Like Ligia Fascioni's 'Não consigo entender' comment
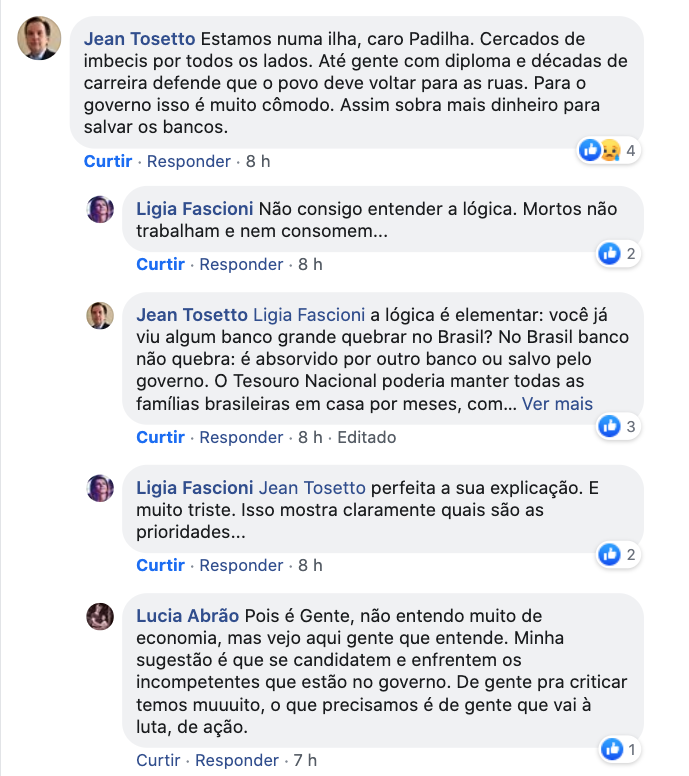689x776 pixels. [x=160, y=264]
